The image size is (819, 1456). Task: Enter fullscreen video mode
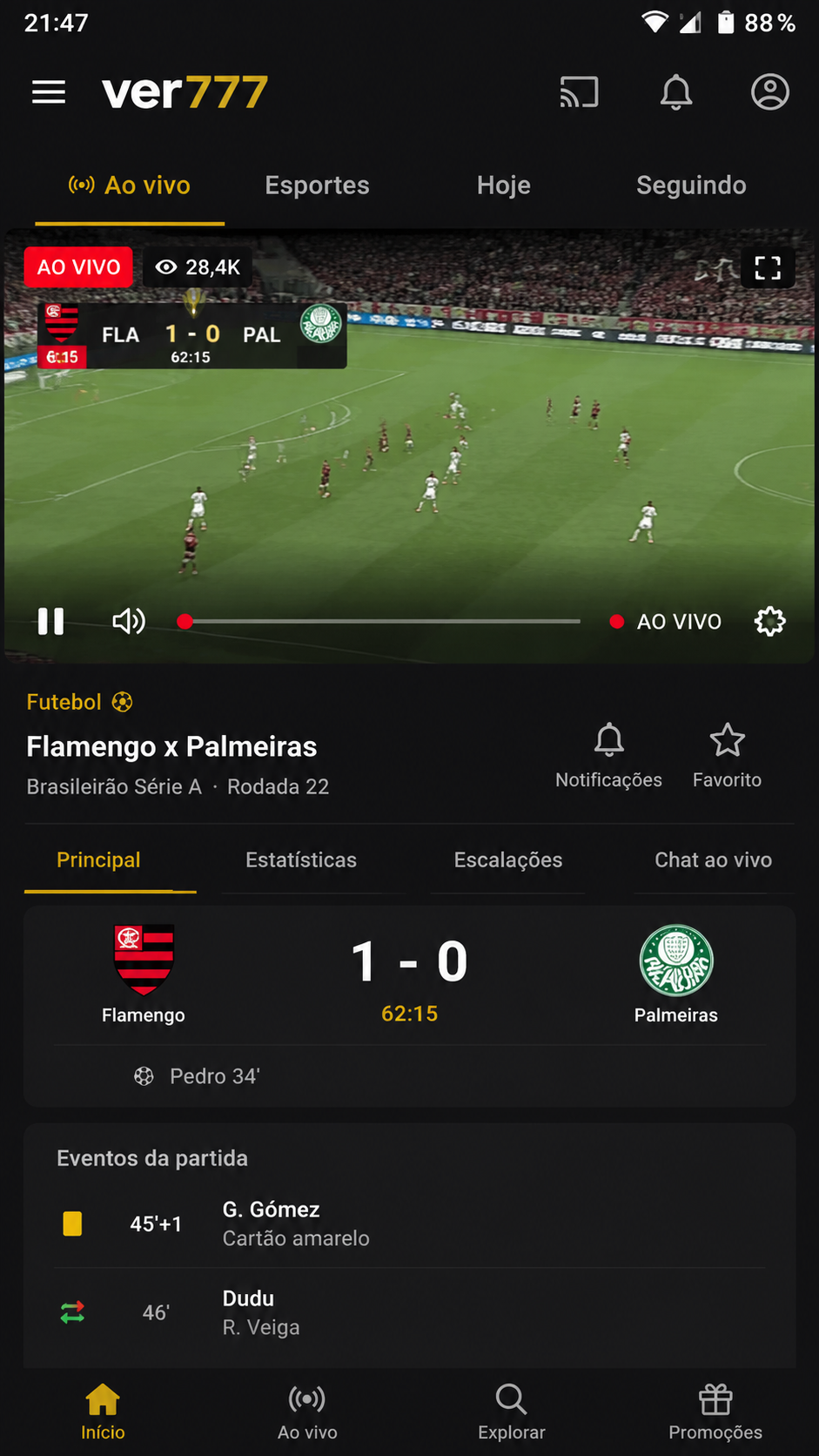pyautogui.click(x=768, y=267)
